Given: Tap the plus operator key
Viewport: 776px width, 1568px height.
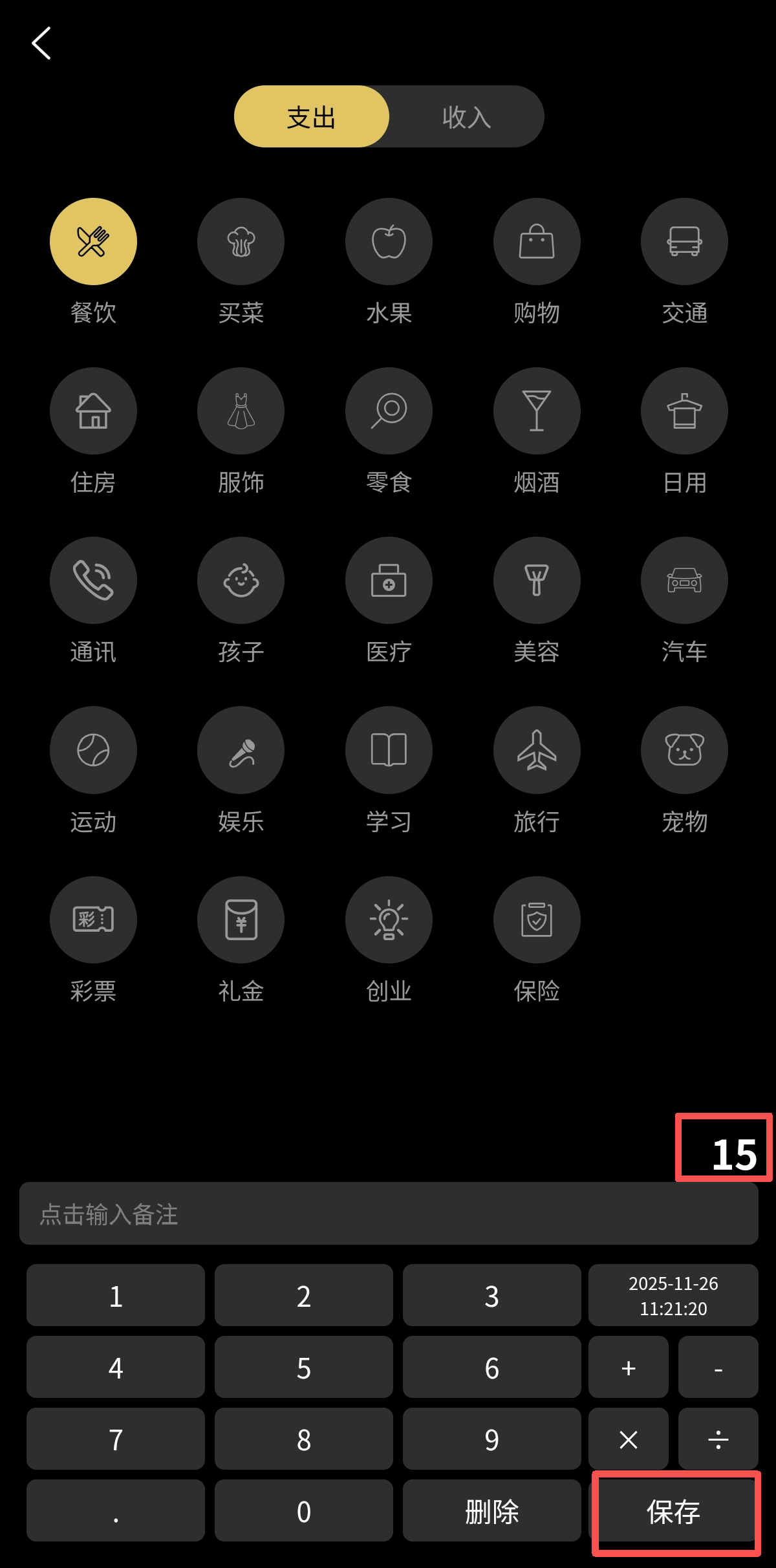Looking at the screenshot, I should 628,1368.
